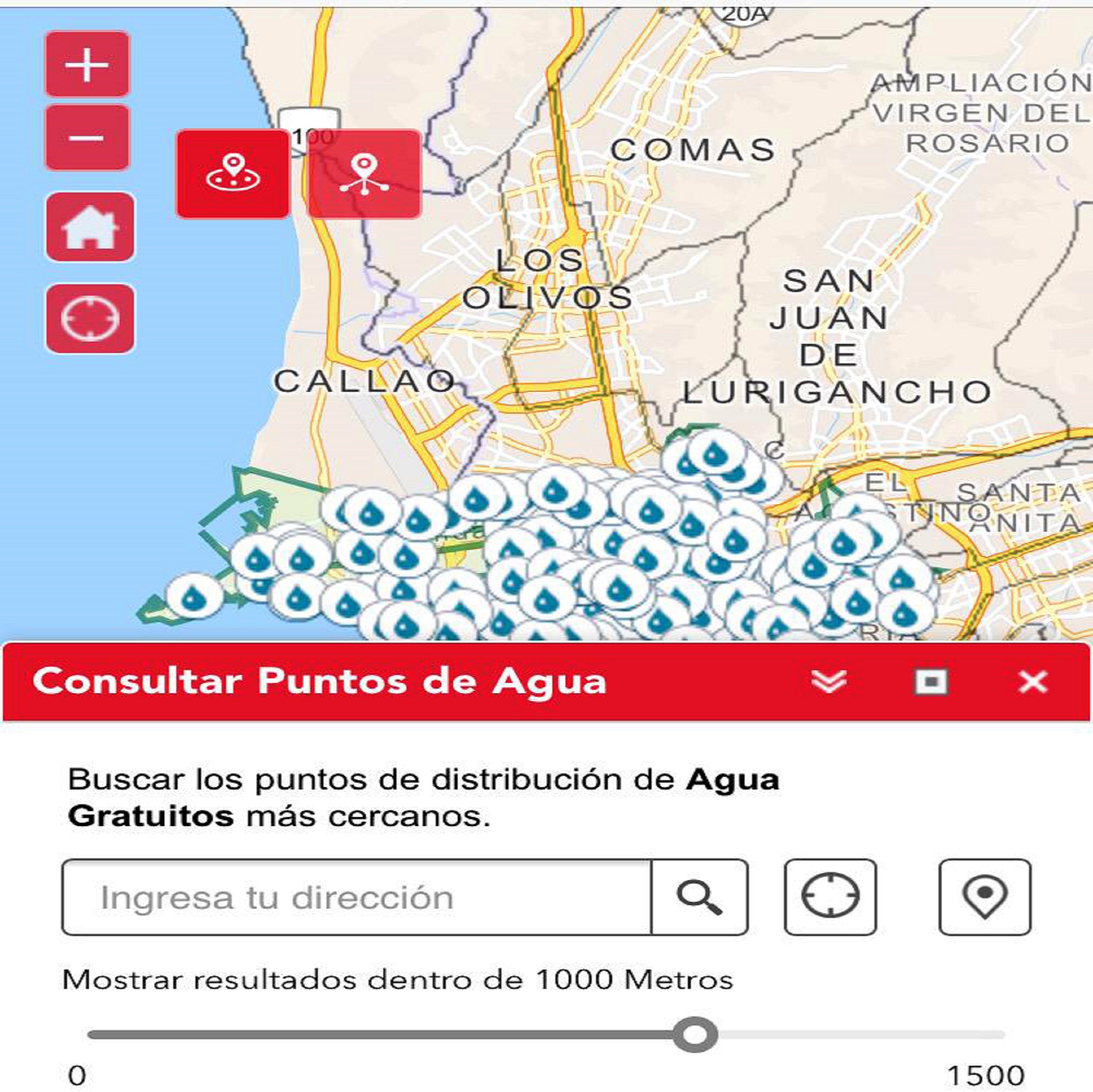Pick a location on the map with pin
Image resolution: width=1093 pixels, height=1092 pixels.
984,898
